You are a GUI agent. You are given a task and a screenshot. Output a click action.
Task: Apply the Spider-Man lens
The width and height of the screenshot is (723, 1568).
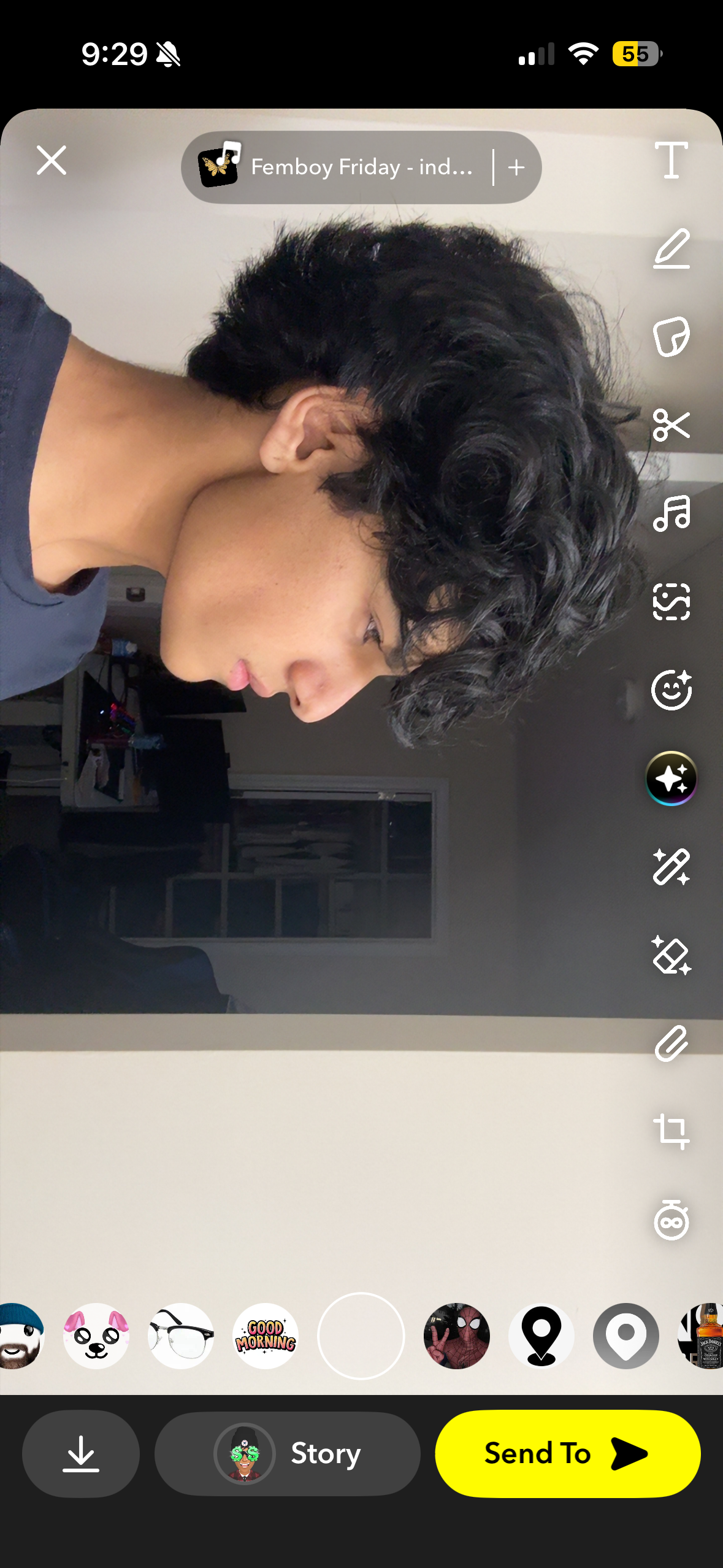click(x=457, y=1335)
